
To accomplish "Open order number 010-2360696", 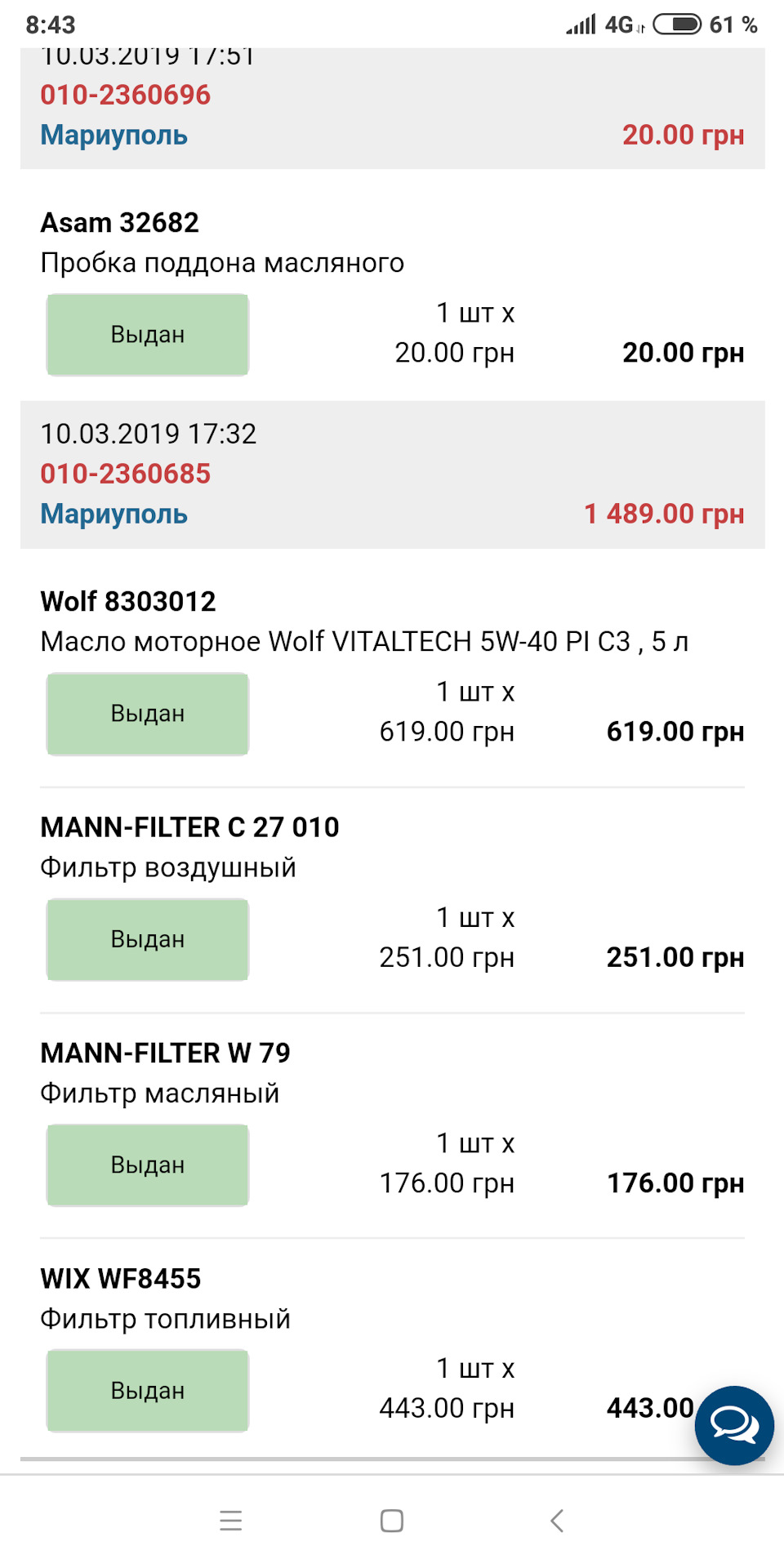I will (126, 94).
